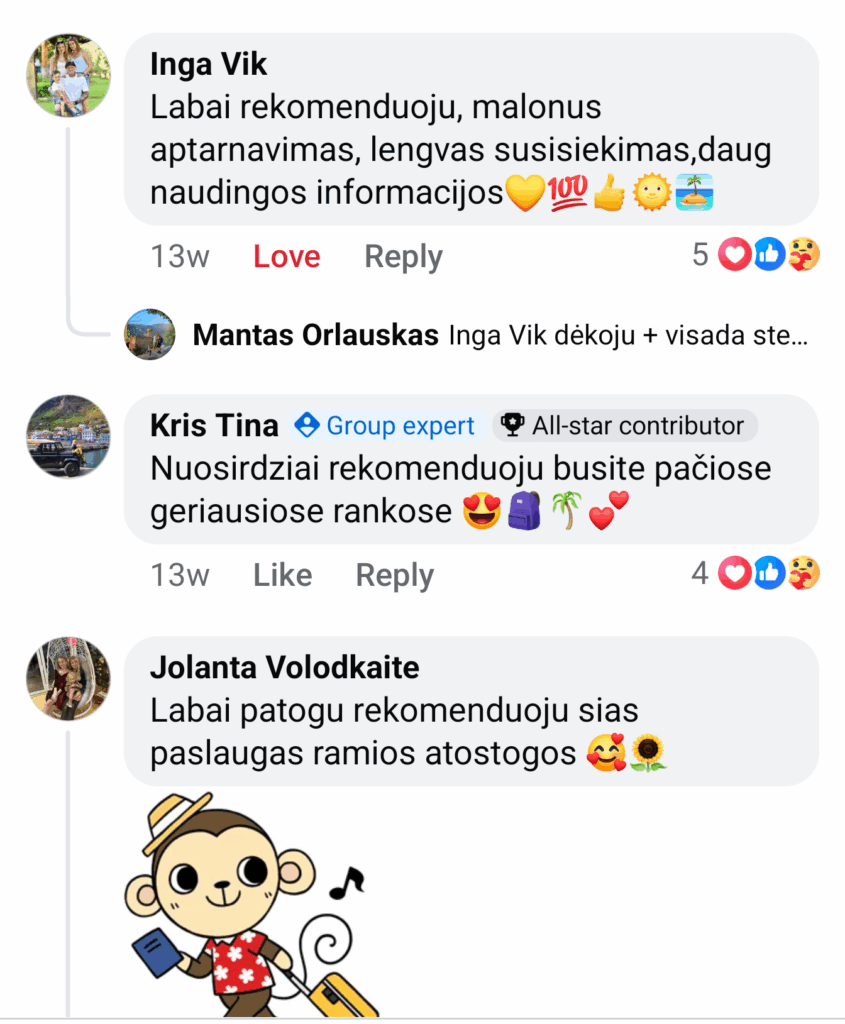Reply to Kris Tina's comment

pyautogui.click(x=395, y=576)
